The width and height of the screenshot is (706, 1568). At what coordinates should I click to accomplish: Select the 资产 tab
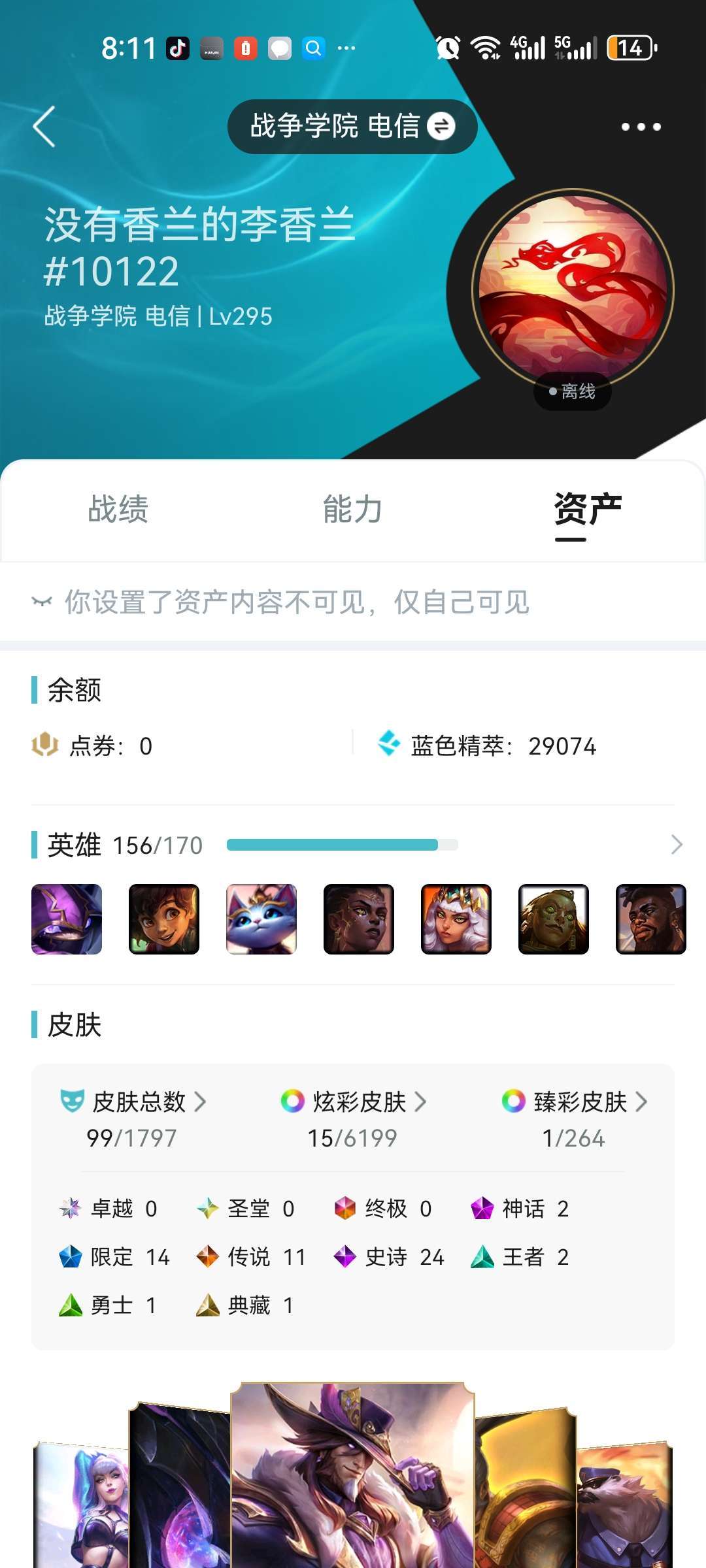(588, 510)
